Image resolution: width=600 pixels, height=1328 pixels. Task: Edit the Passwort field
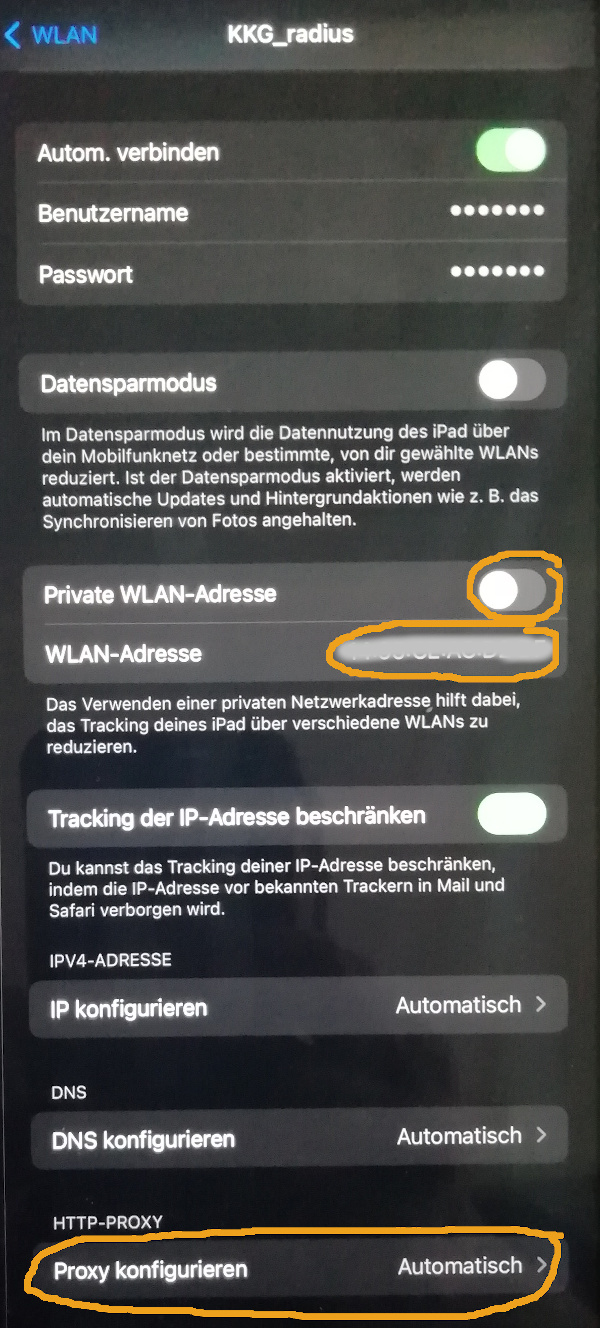pos(292,274)
